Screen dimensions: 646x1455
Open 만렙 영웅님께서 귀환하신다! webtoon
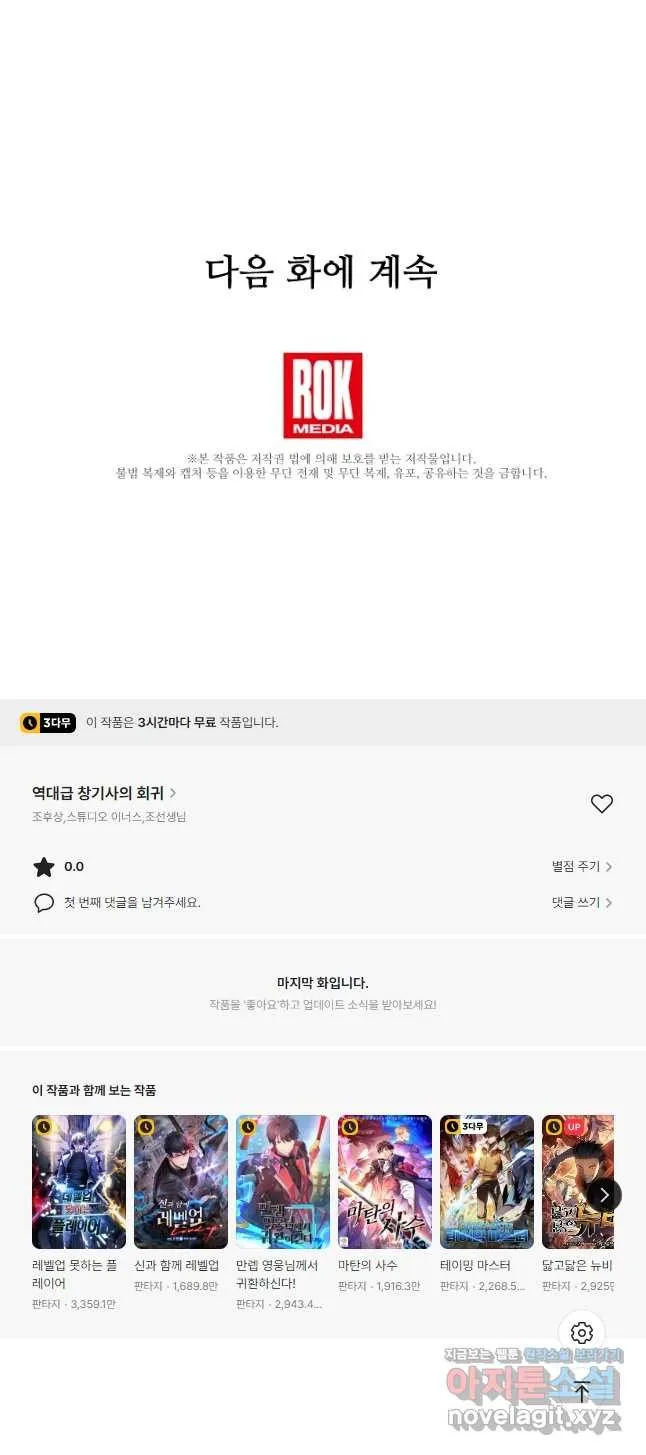coord(283,1182)
